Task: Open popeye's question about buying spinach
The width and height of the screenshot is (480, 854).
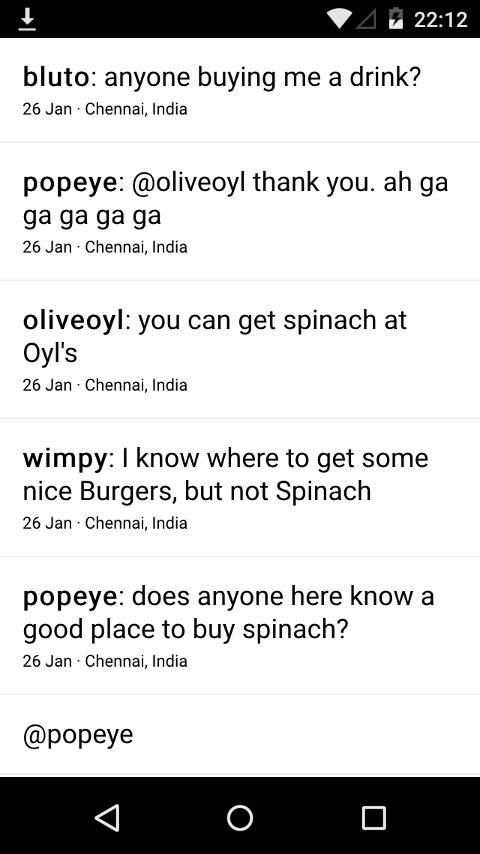Action: tap(240, 625)
